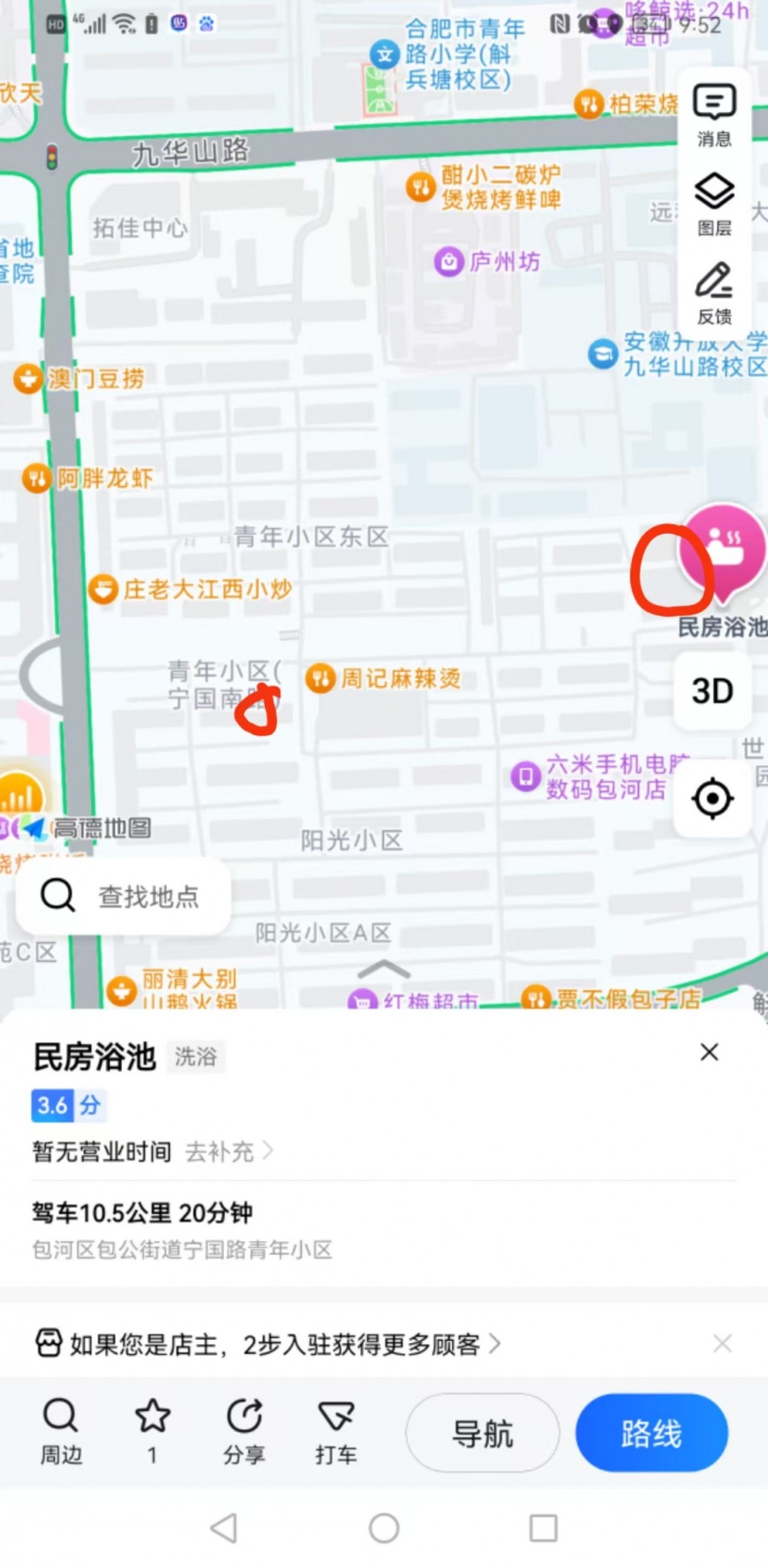Viewport: 768px width, 1568px height.
Task: Open the 图层 map layers panel
Action: [x=714, y=204]
